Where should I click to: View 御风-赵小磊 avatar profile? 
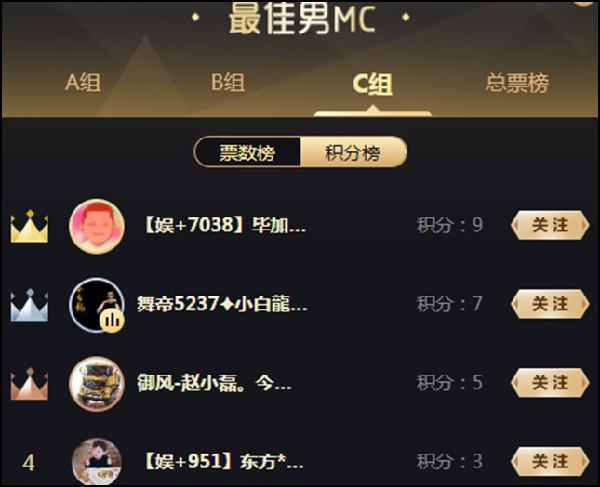pos(97,383)
